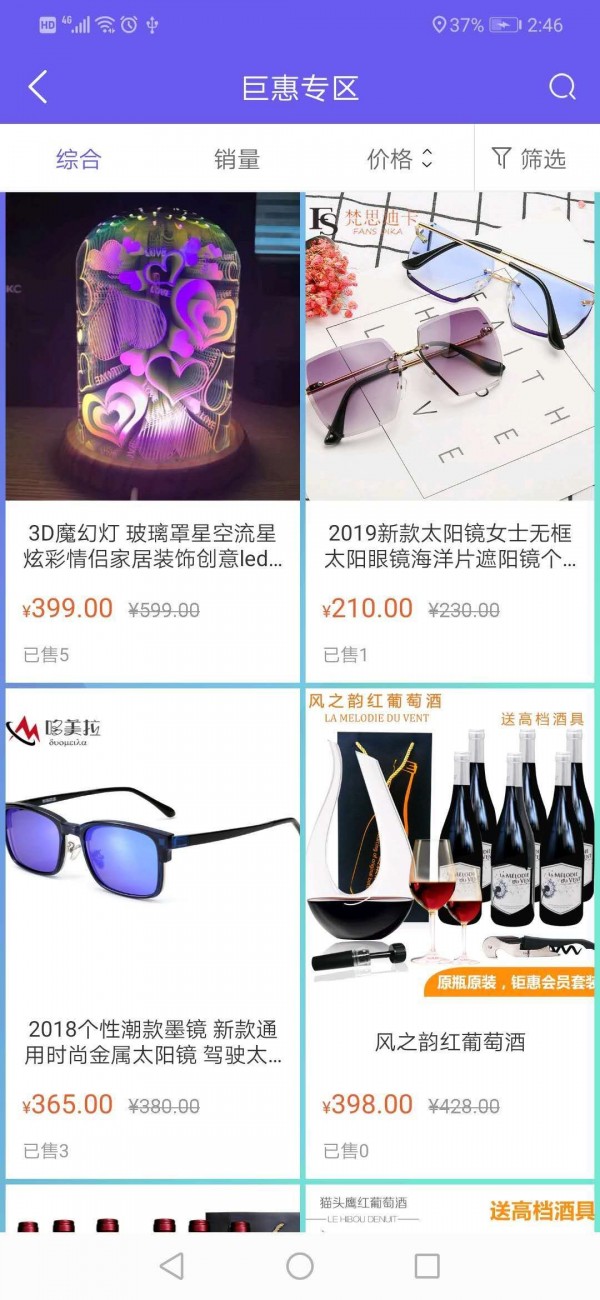Open the system recent apps view
The width and height of the screenshot is (600, 1300).
427,1266
